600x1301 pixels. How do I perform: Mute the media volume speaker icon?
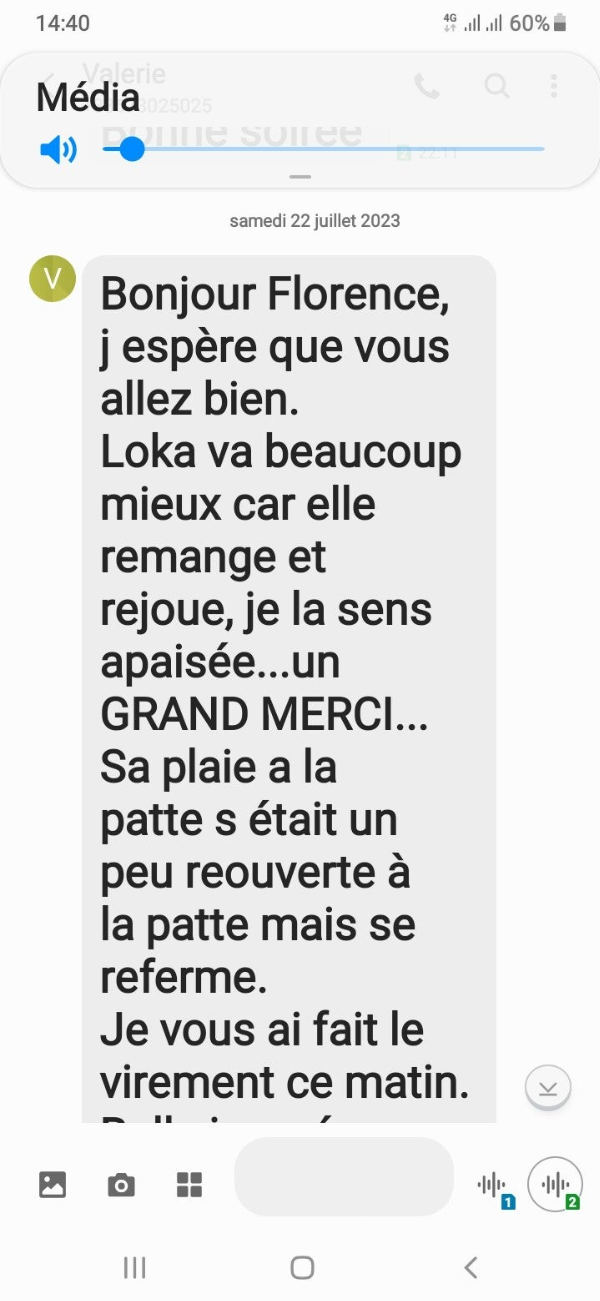[58, 151]
